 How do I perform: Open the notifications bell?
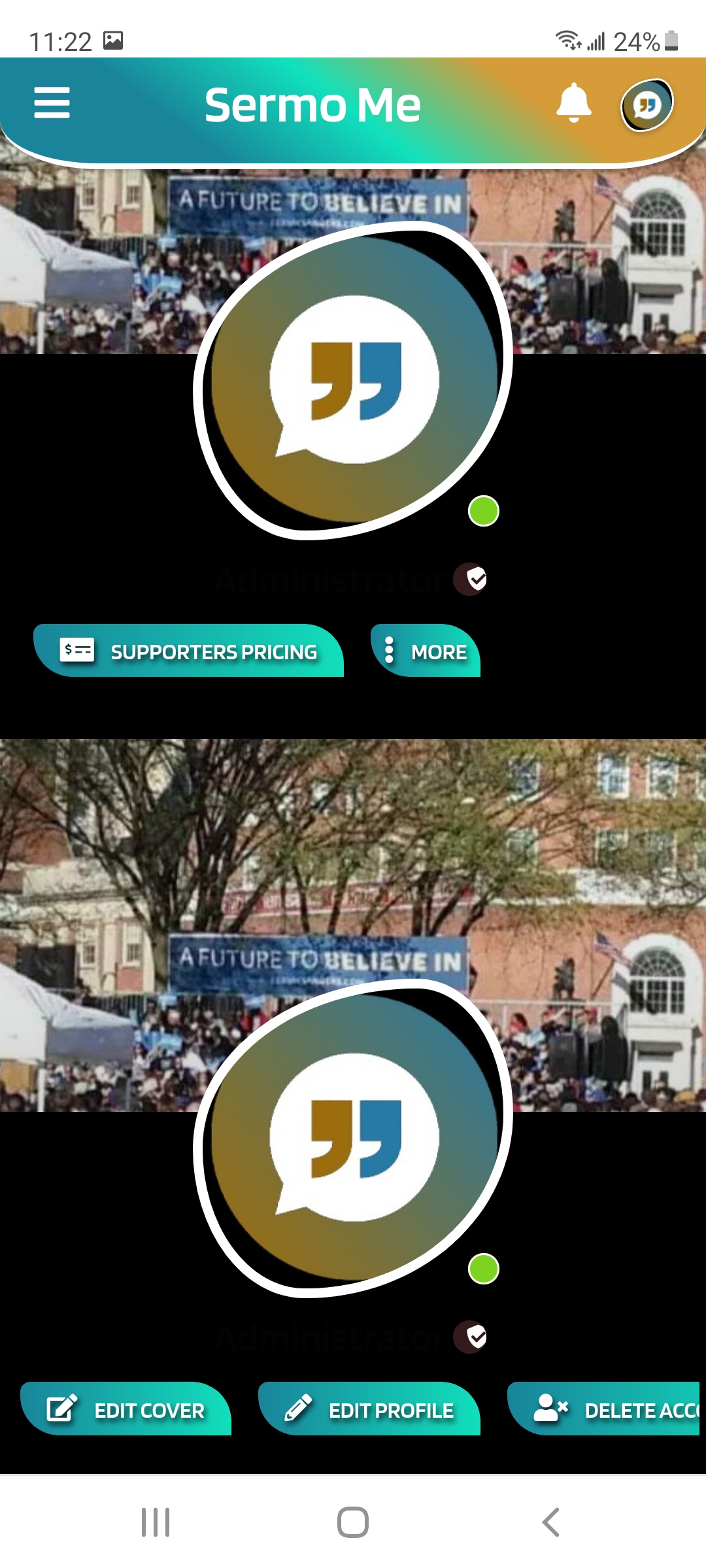coord(573,103)
